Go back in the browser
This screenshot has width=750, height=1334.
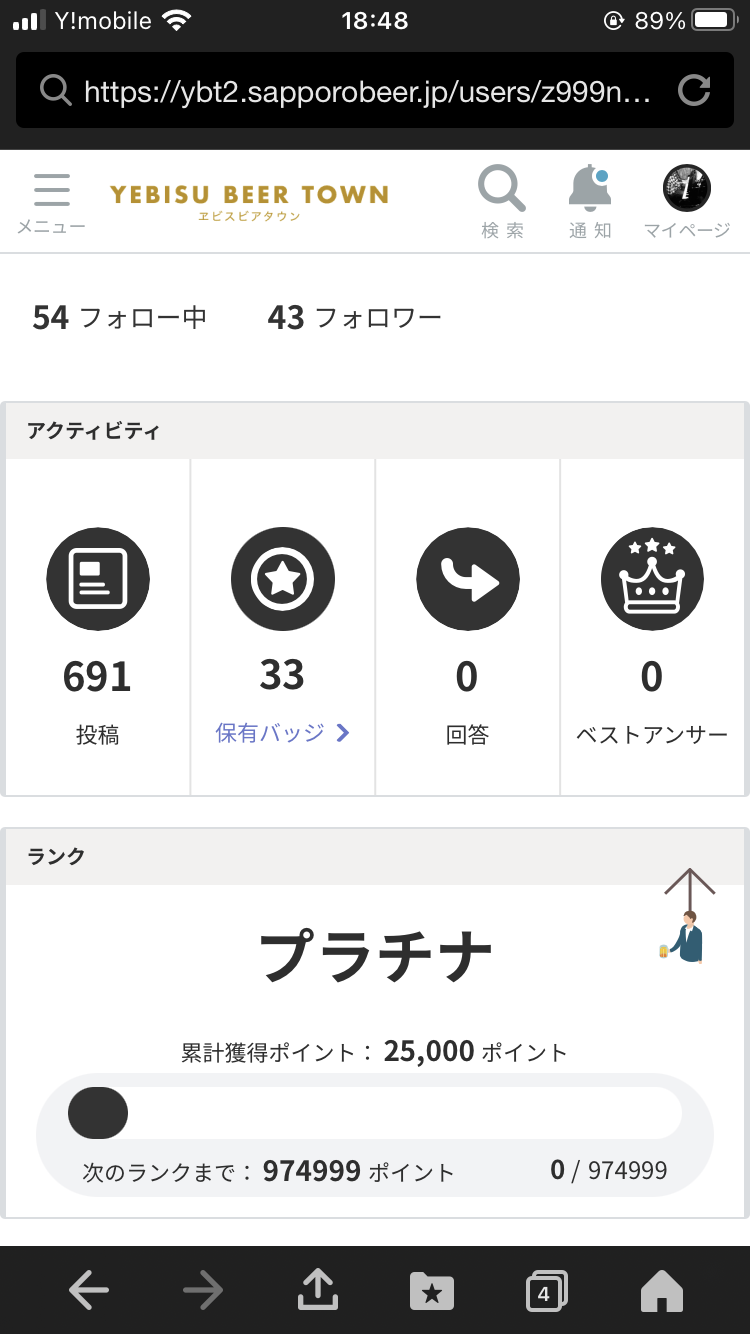89,1291
